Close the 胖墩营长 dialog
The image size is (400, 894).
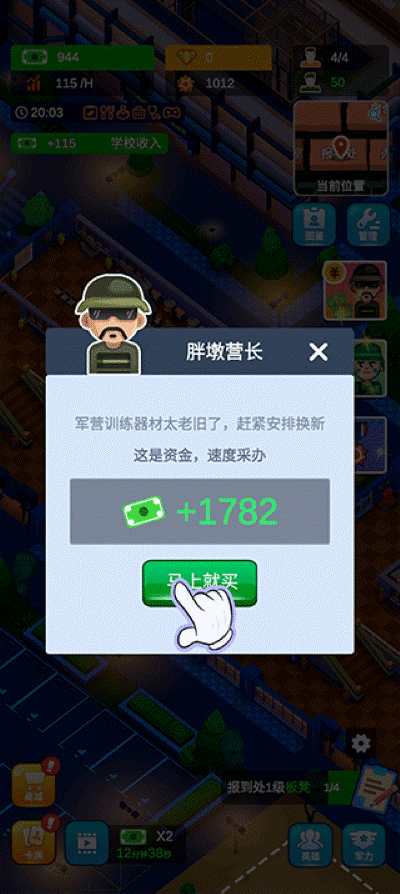coord(319,352)
